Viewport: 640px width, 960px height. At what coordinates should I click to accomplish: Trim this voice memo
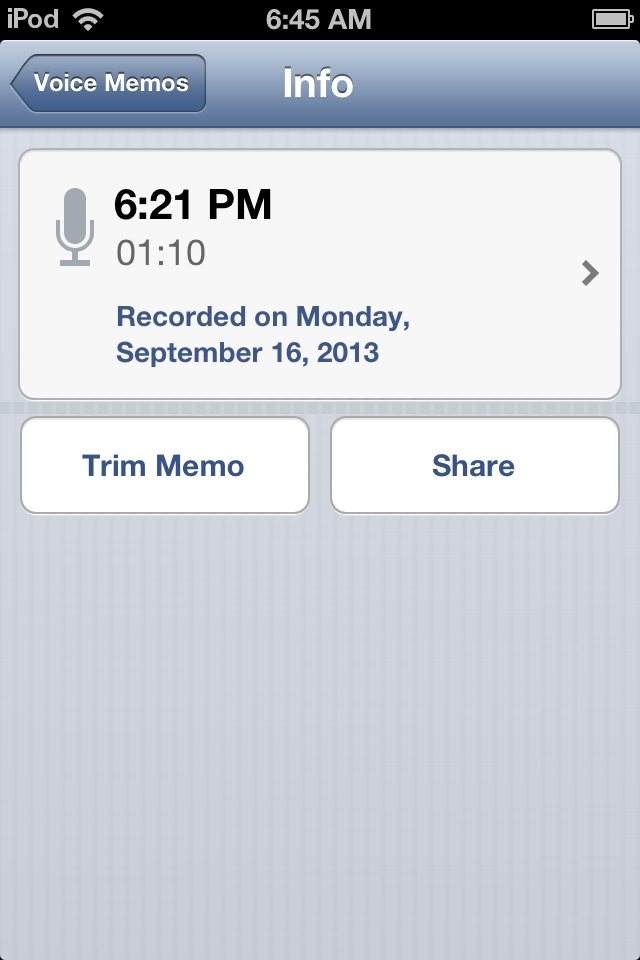tap(164, 466)
